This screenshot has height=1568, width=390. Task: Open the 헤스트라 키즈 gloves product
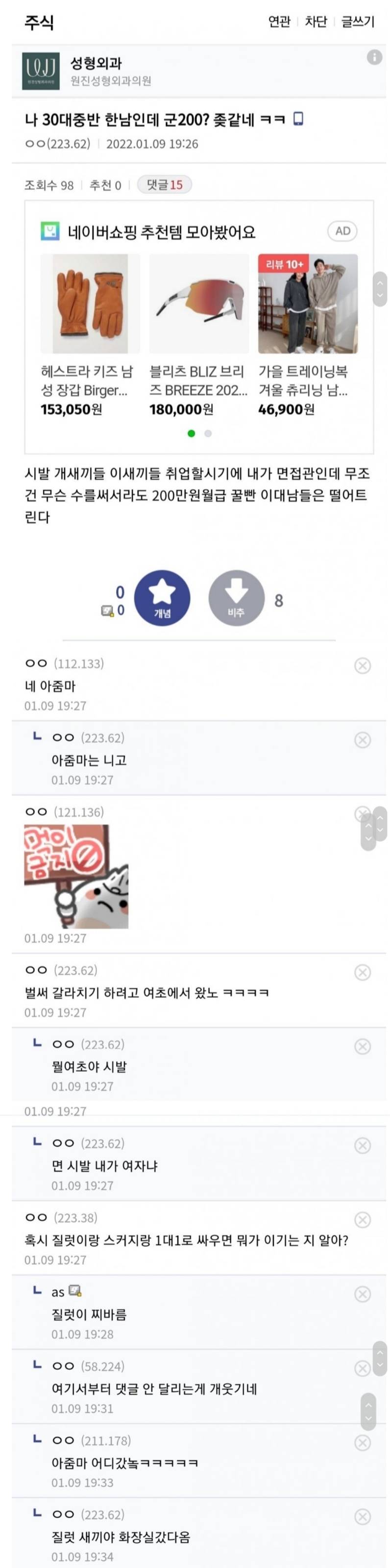pos(90,336)
